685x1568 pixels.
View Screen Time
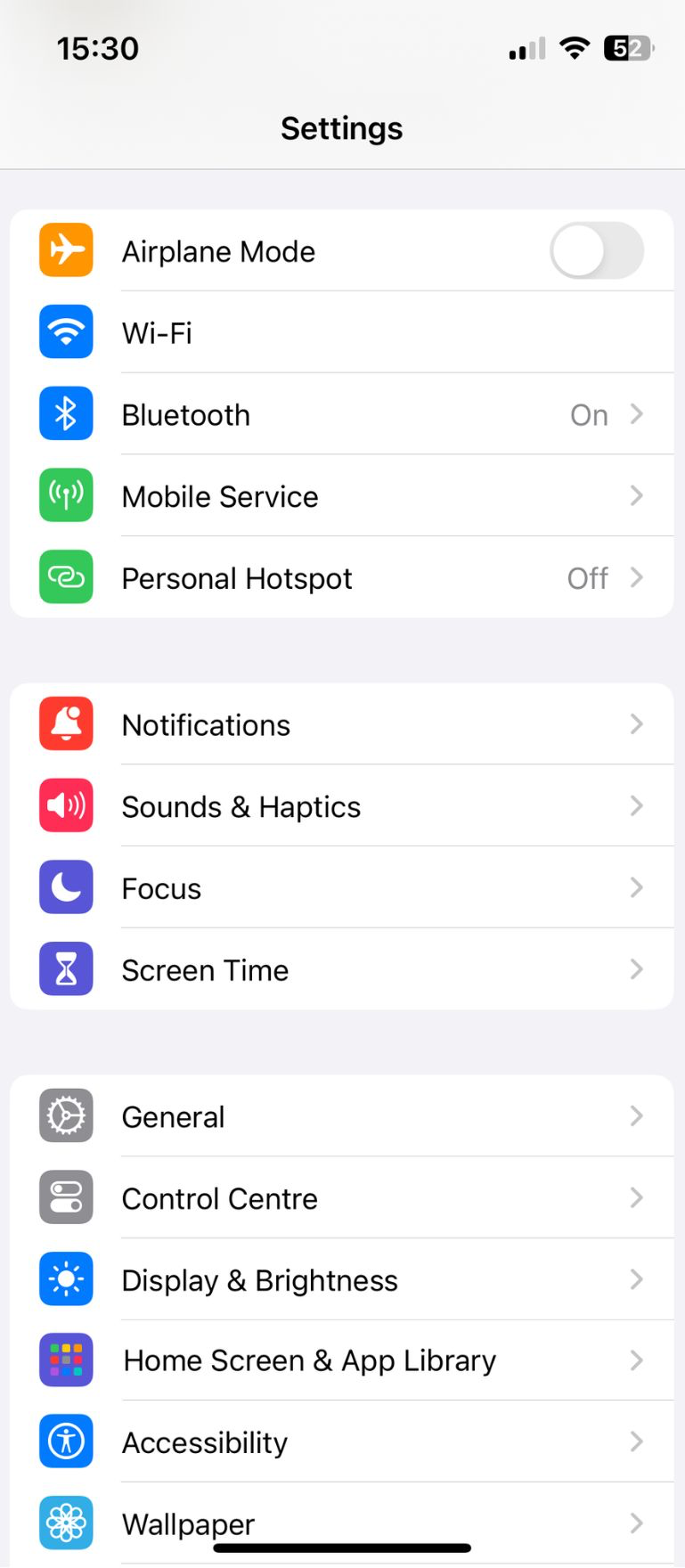pyautogui.click(x=342, y=970)
